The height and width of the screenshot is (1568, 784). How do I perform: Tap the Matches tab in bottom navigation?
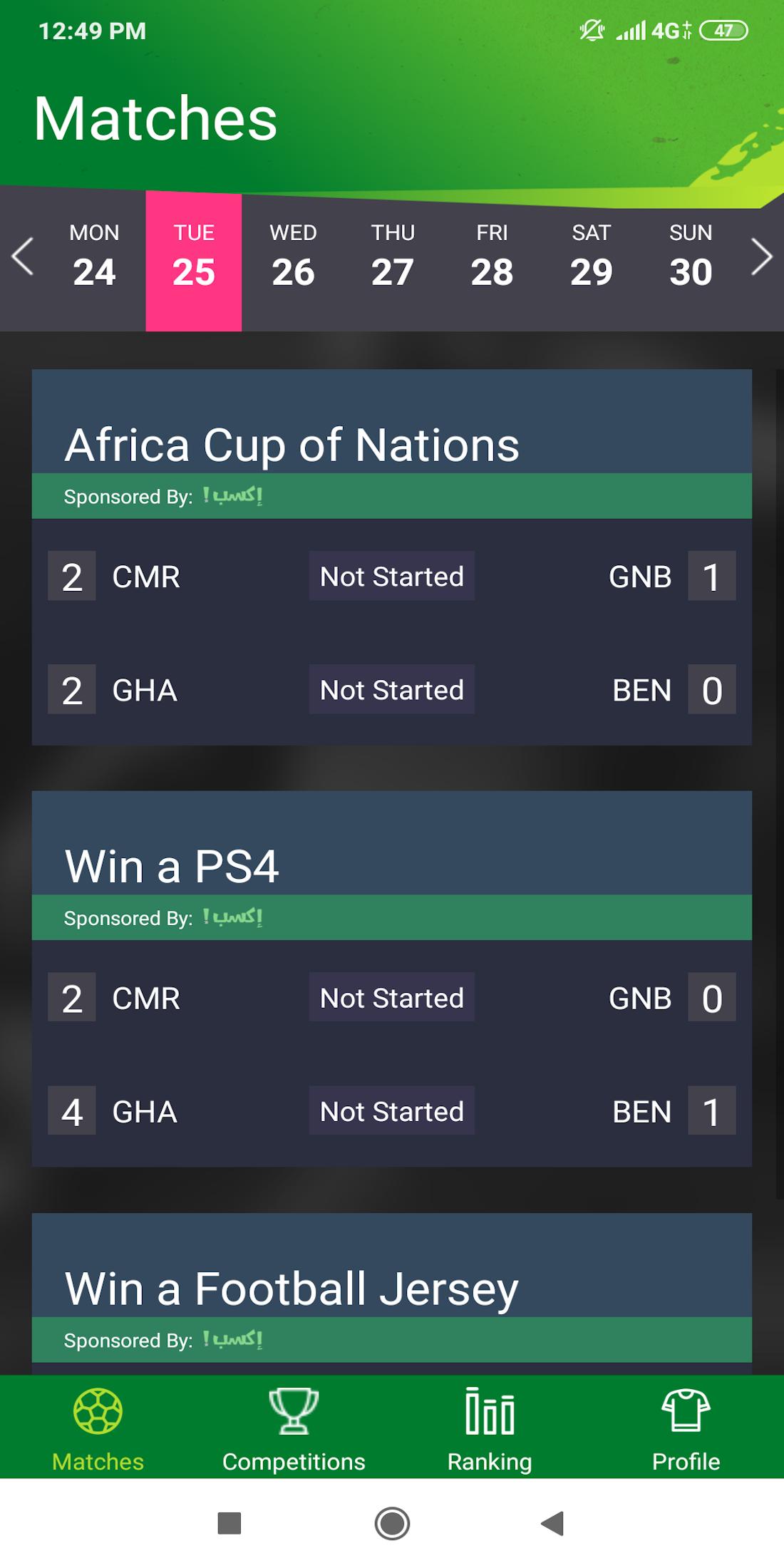98,1429
